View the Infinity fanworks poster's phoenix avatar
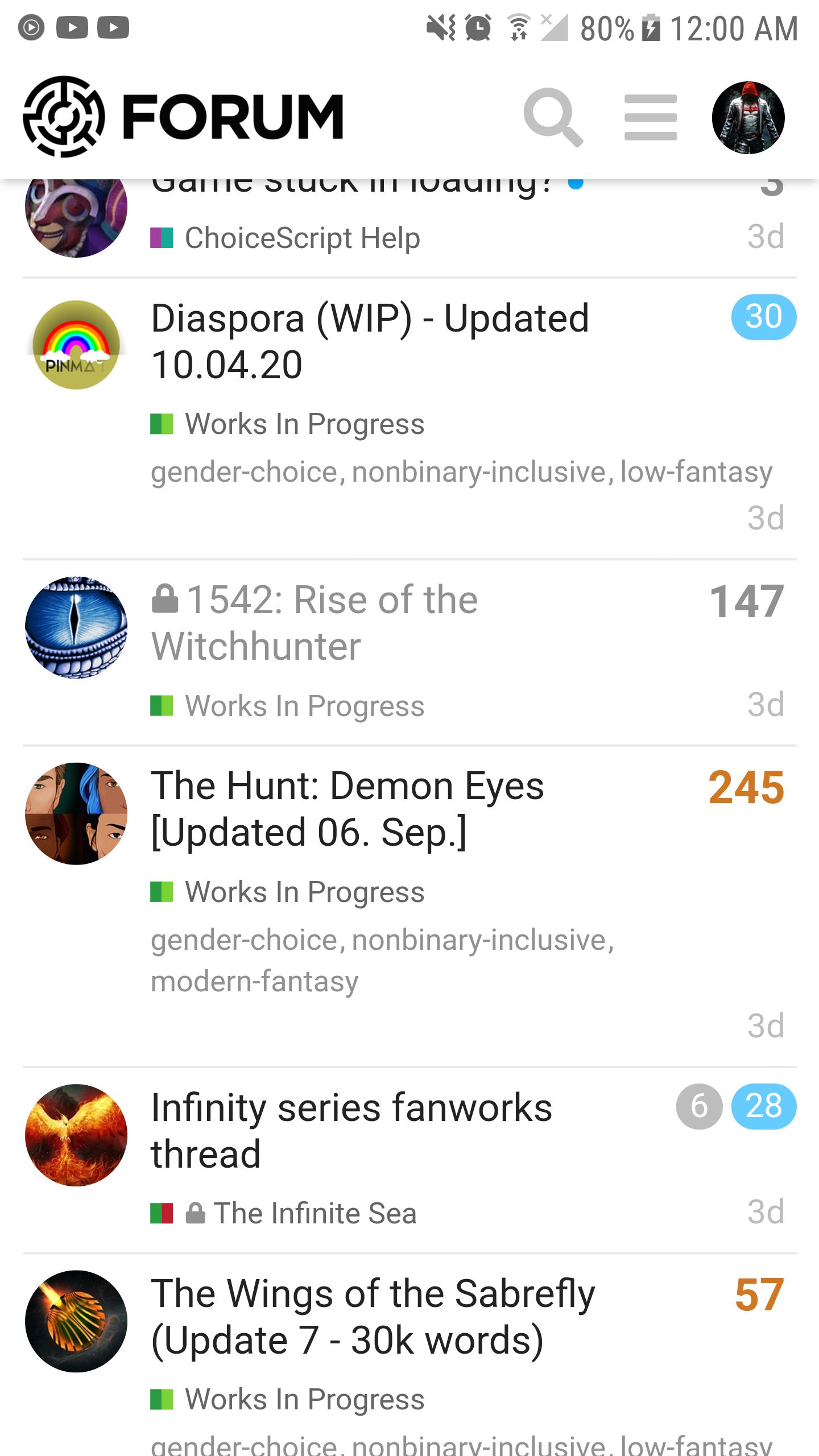This screenshot has width=819, height=1456. [76, 1135]
